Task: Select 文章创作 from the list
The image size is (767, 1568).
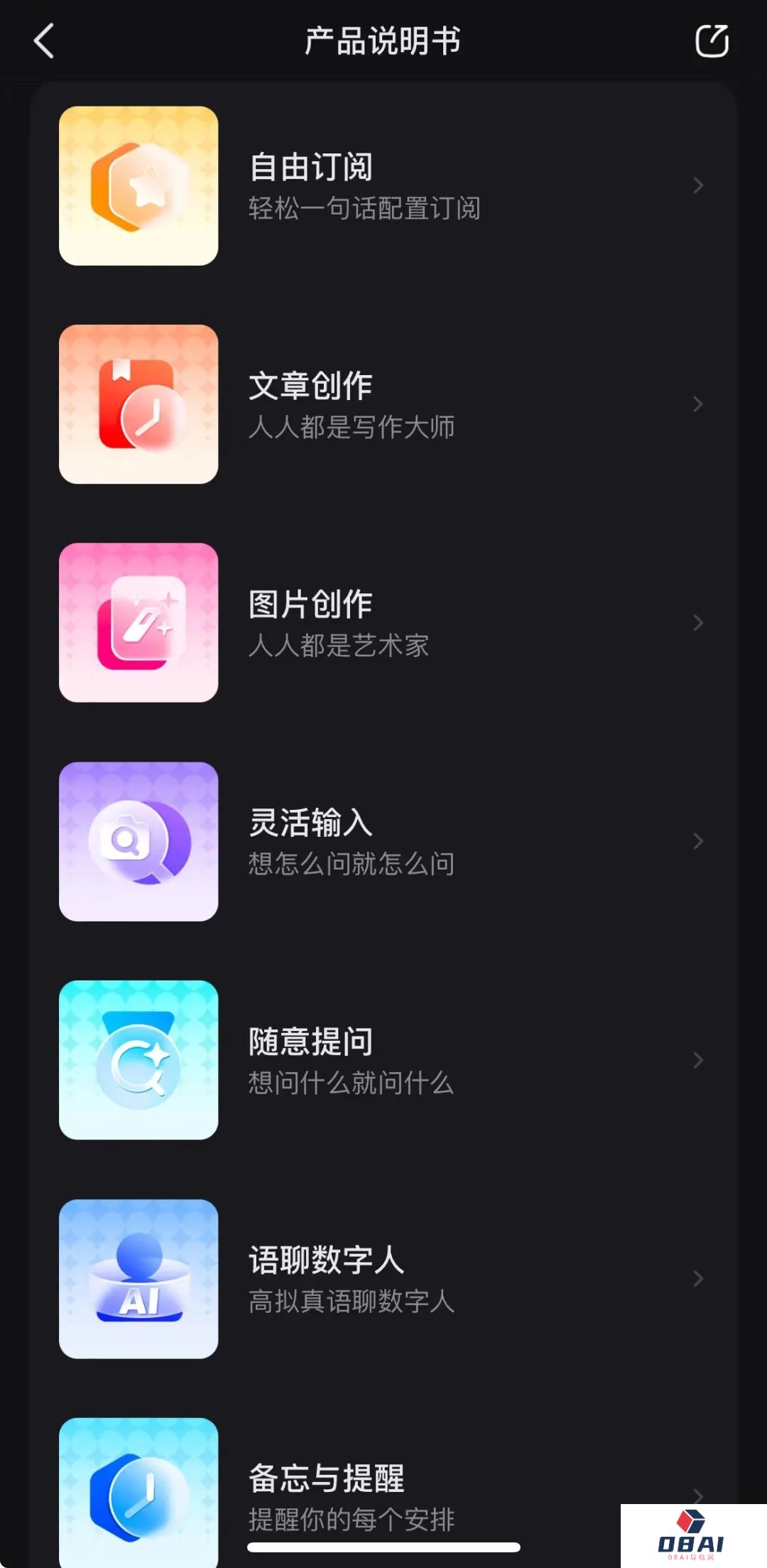Action: click(x=383, y=404)
